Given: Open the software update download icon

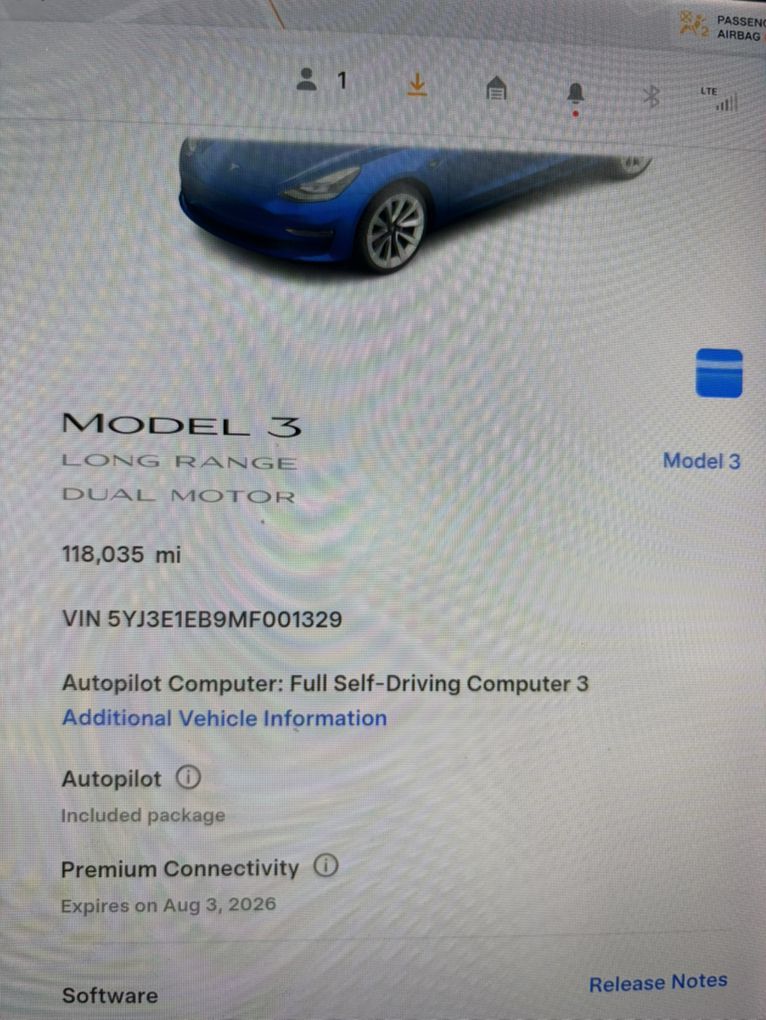Looking at the screenshot, I should [x=417, y=86].
